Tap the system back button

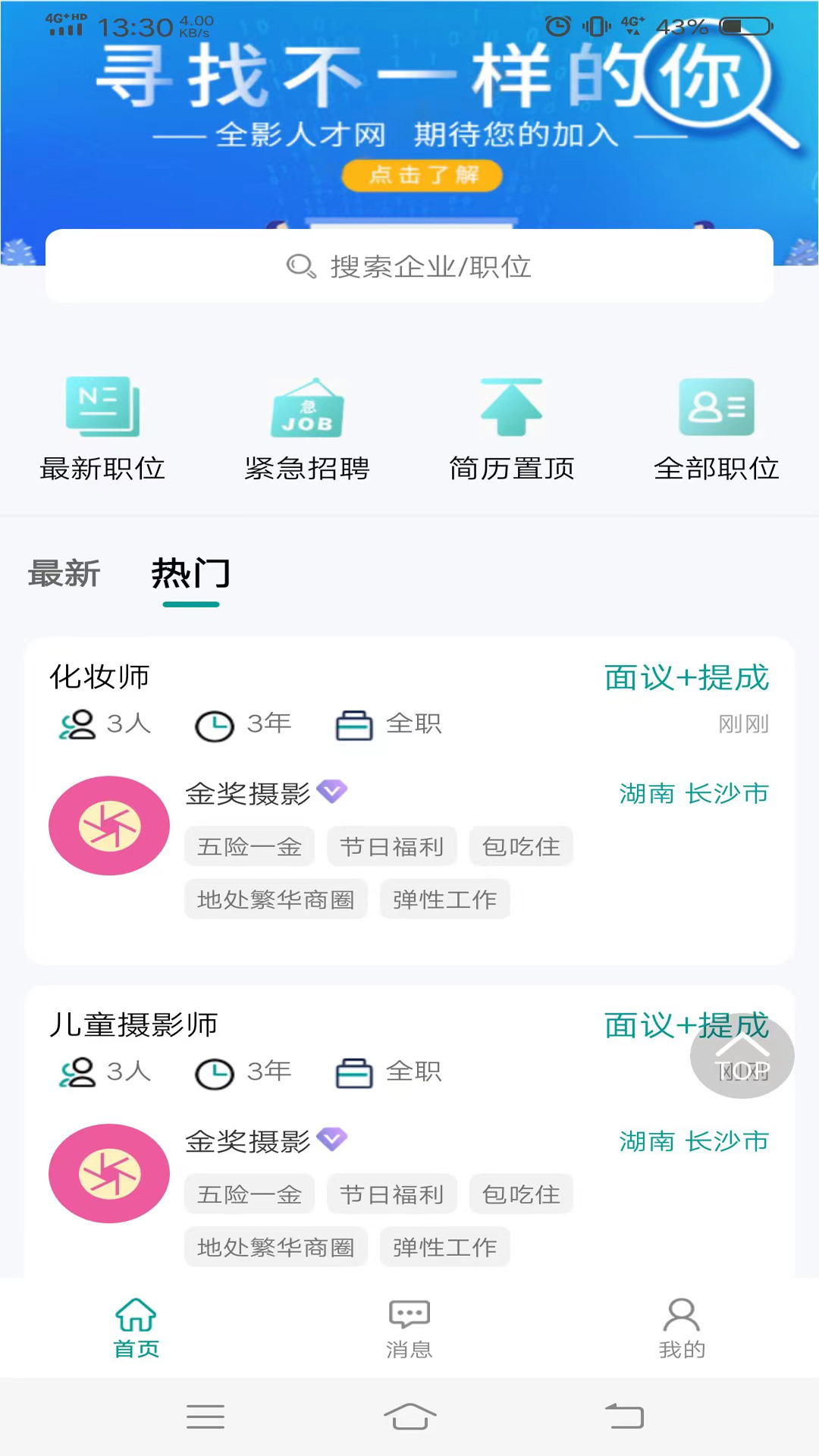624,1416
